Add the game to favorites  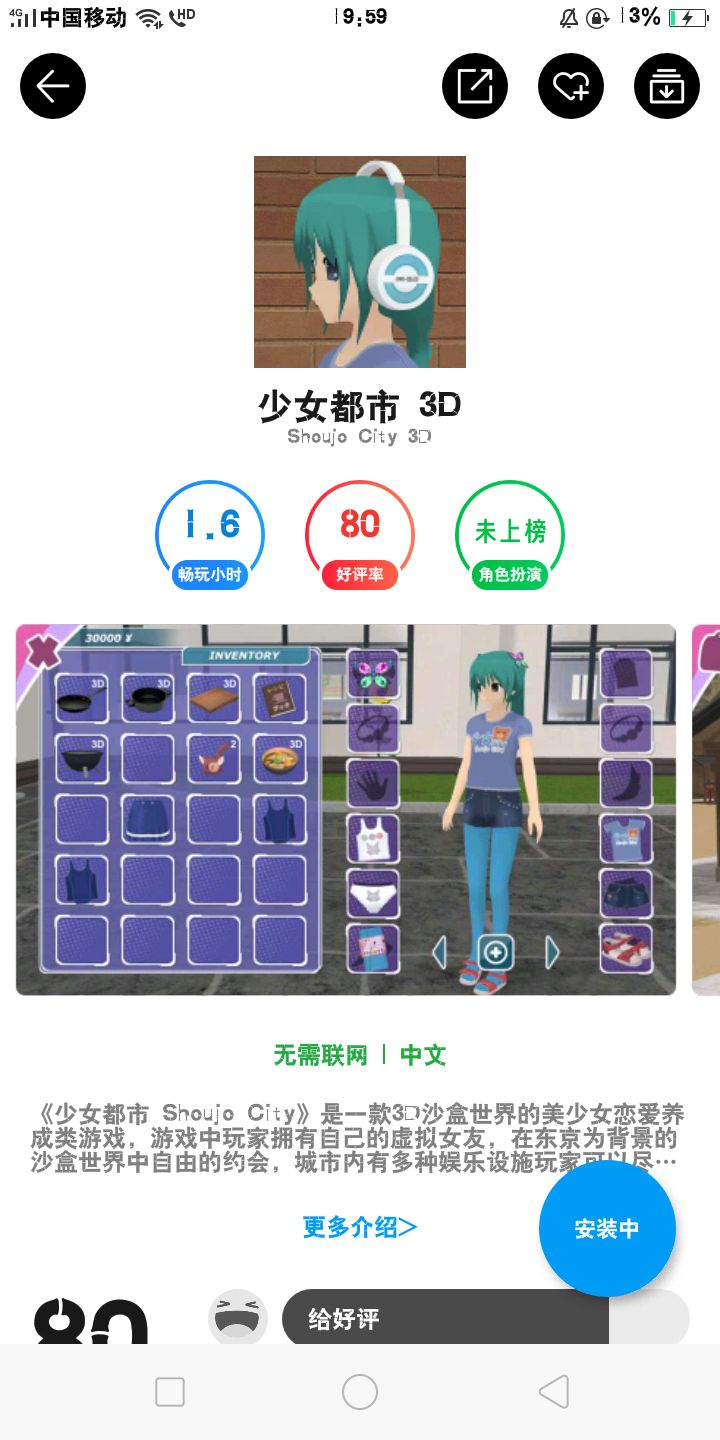(571, 87)
